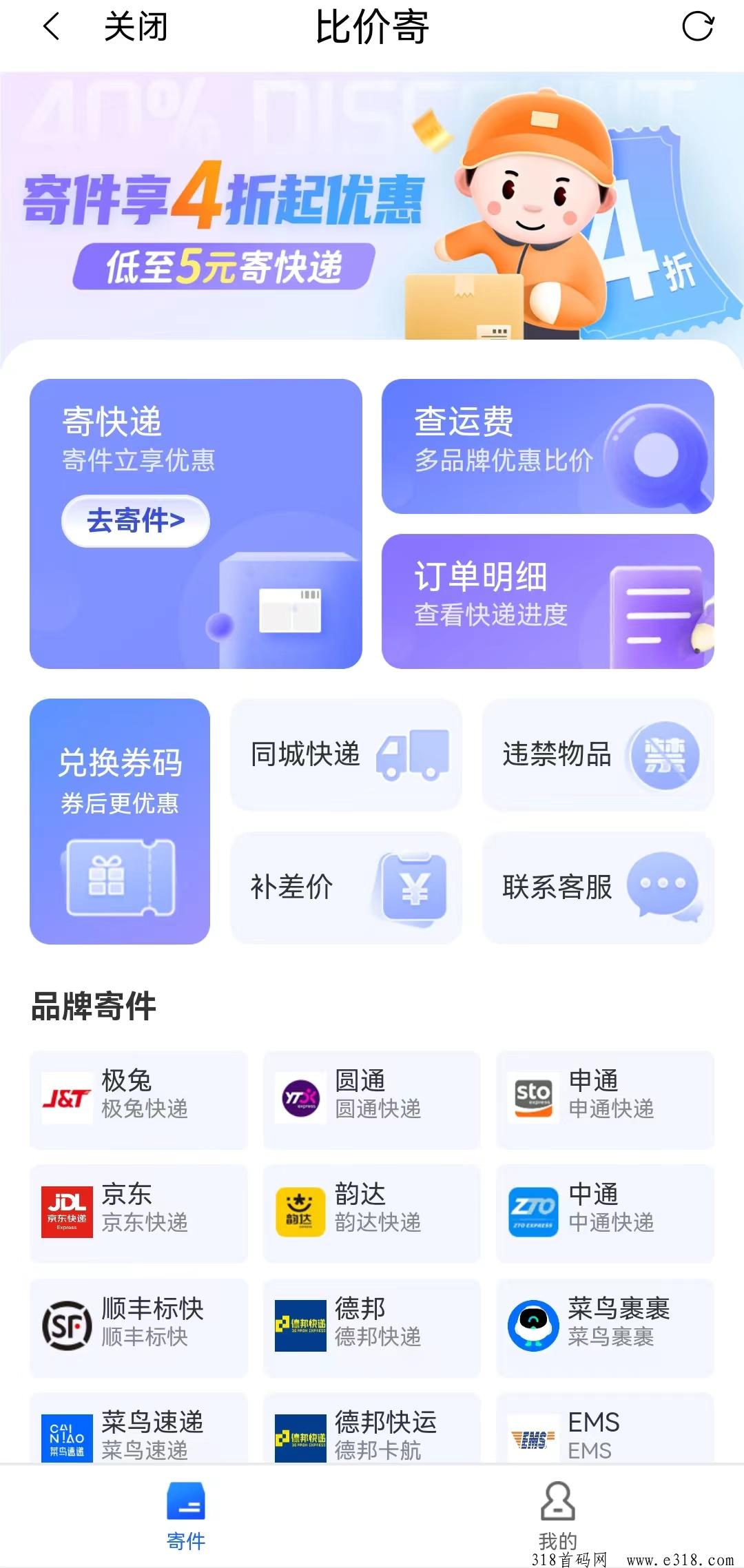Tap 关闭 to close the page
Image resolution: width=744 pixels, height=1568 pixels.
pos(136,28)
